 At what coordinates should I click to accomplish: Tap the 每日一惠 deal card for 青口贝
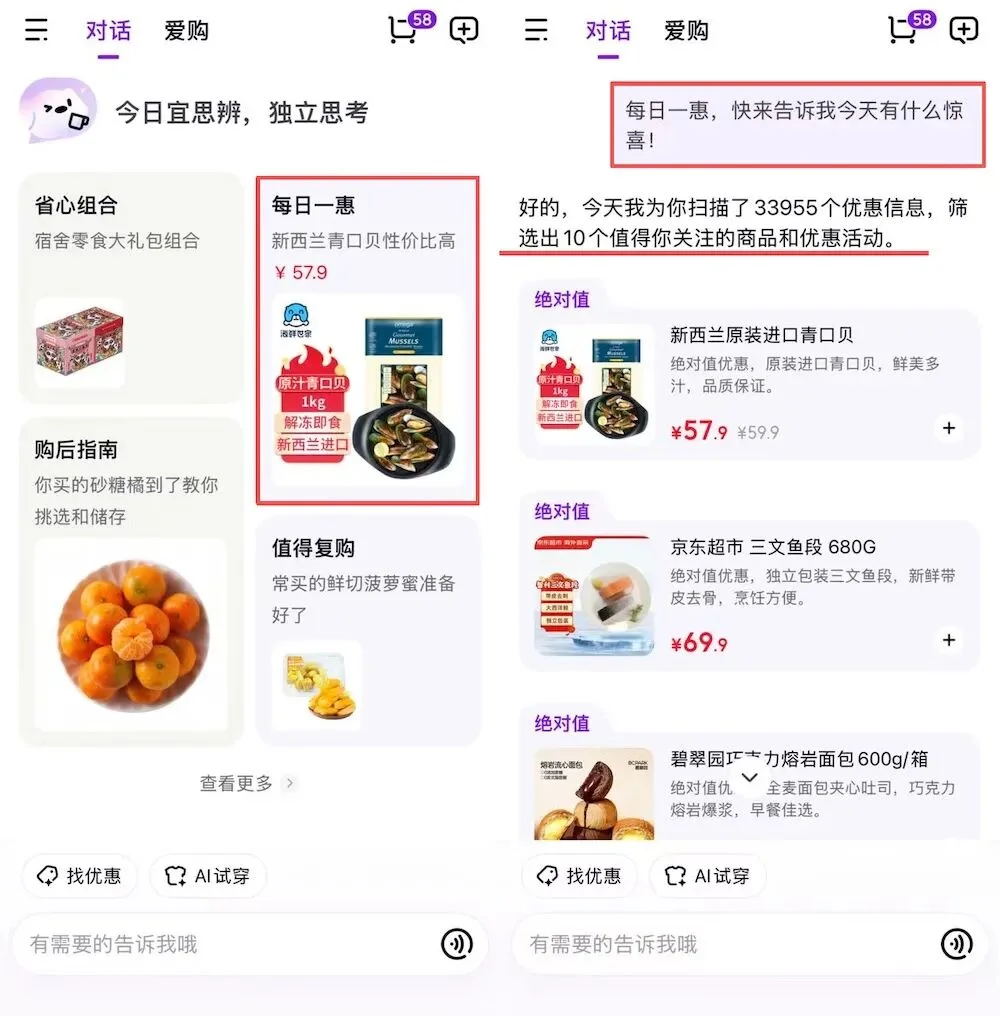click(x=368, y=340)
